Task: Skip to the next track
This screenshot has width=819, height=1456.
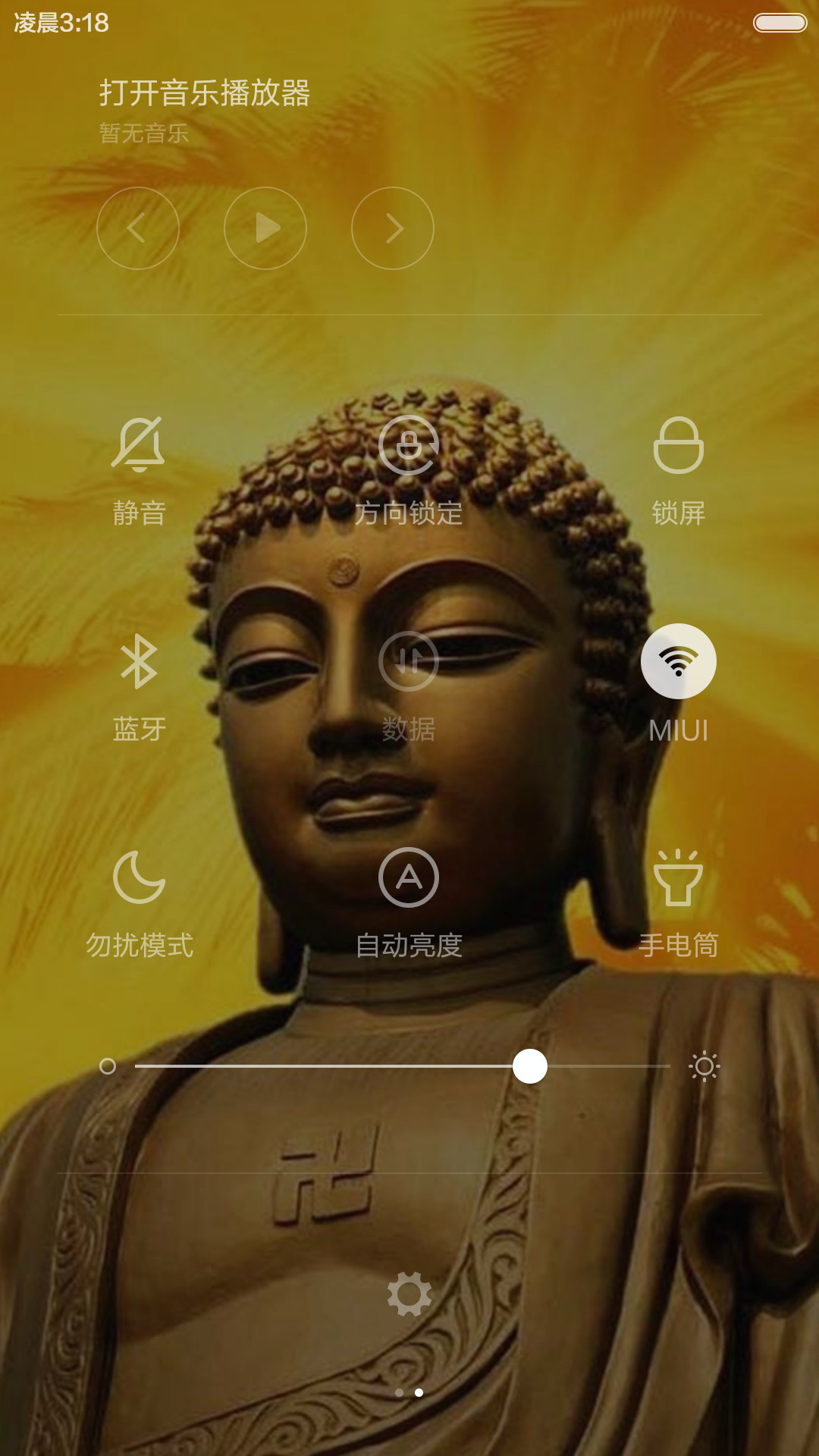Action: click(393, 228)
